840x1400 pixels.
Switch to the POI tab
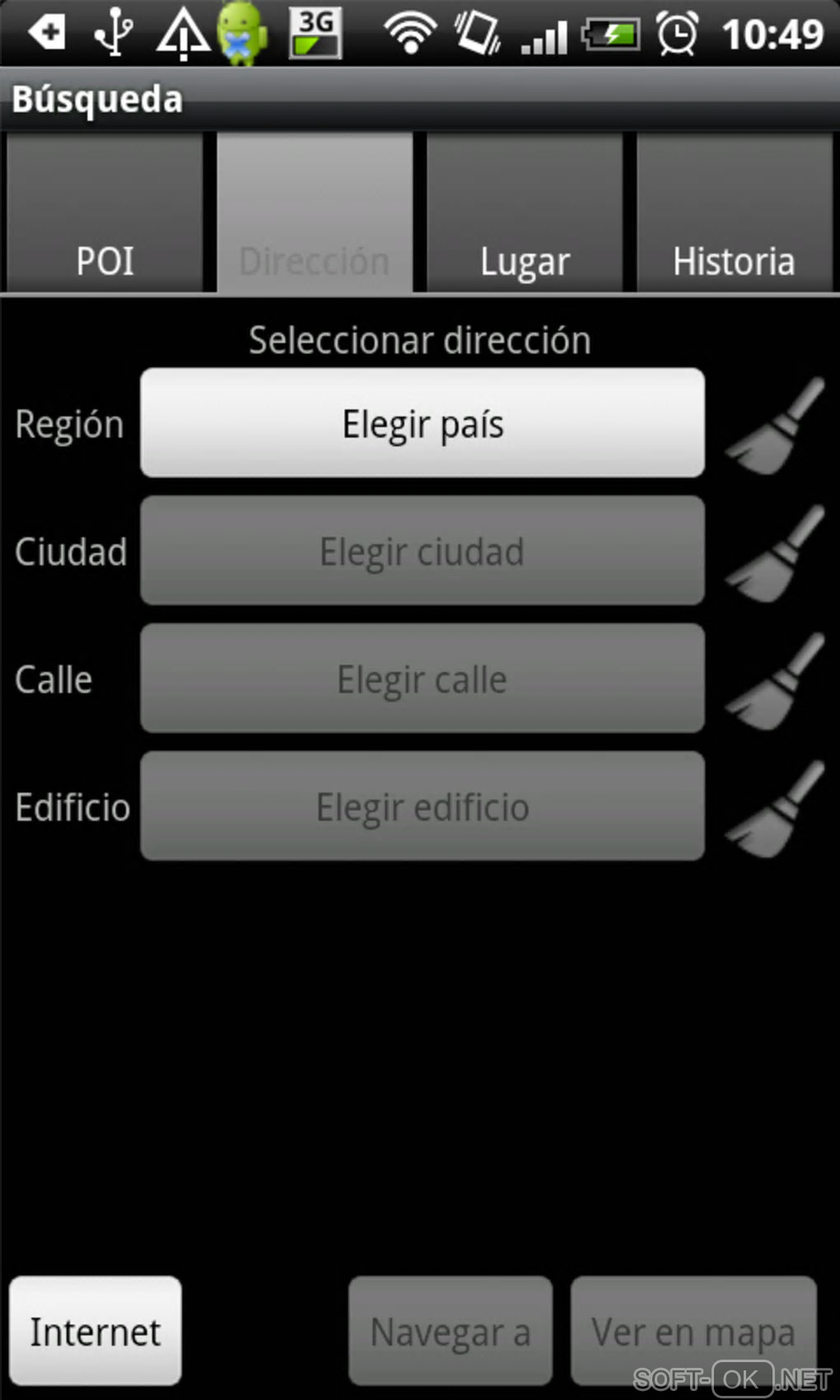(x=105, y=214)
